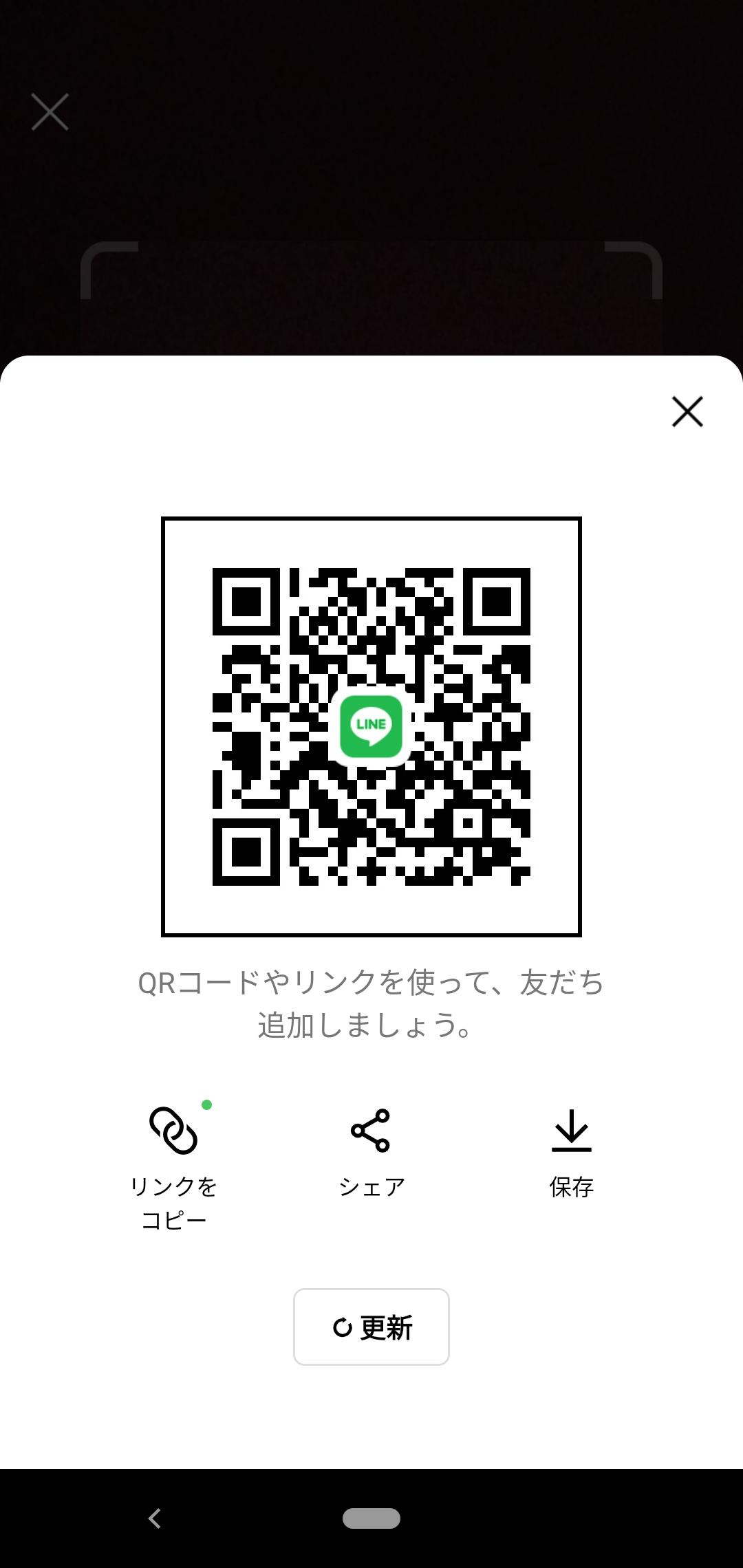Tap the home pill in navigation bar
Screen dimensions: 743x1568
(371, 1518)
